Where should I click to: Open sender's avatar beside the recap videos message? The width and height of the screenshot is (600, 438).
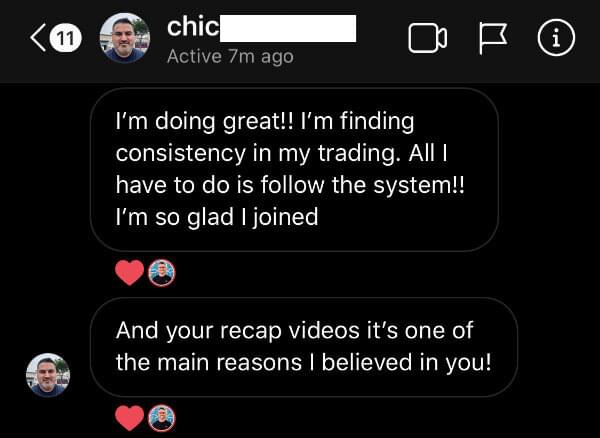click(x=48, y=376)
